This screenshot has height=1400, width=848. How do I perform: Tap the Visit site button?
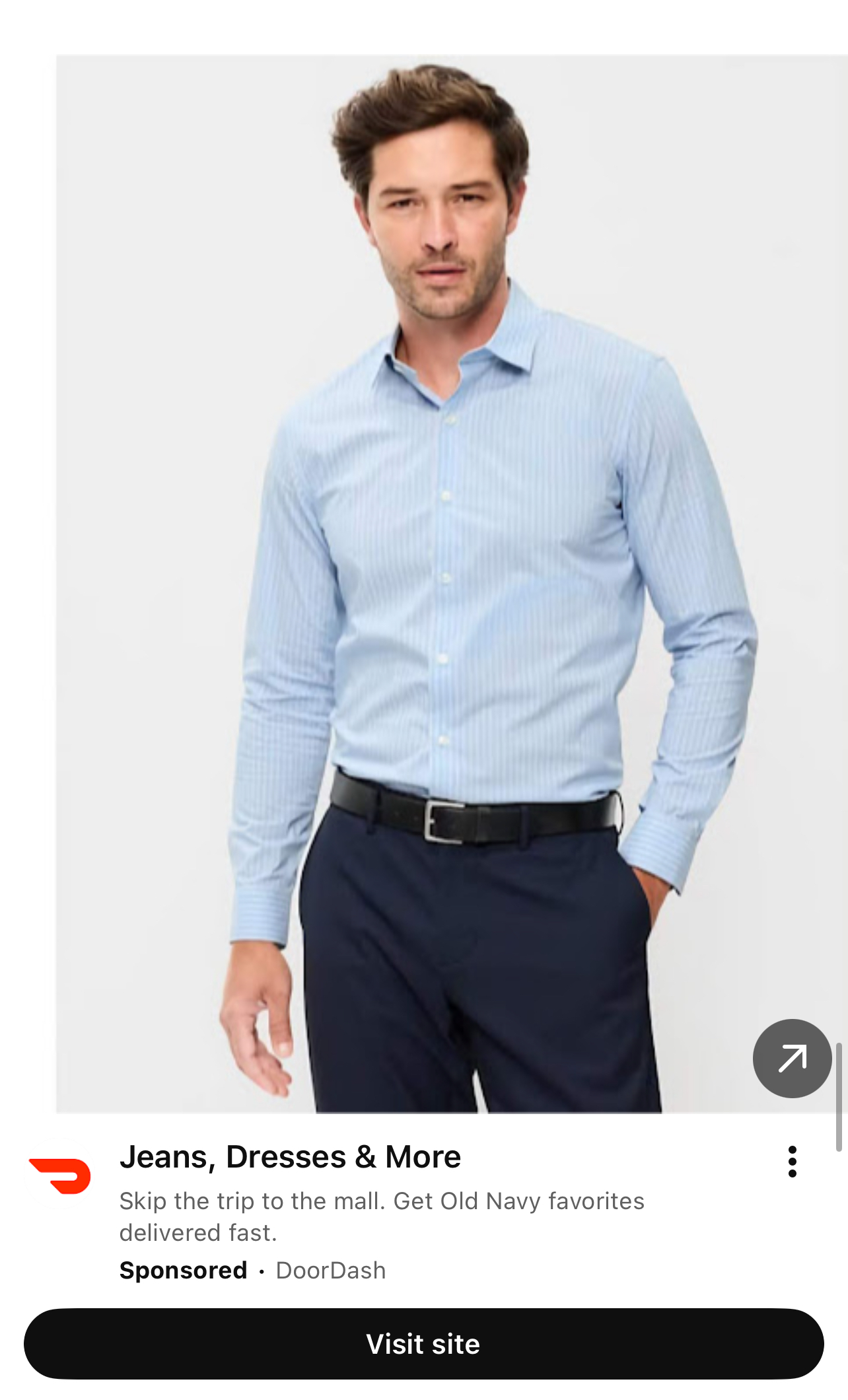423,1343
